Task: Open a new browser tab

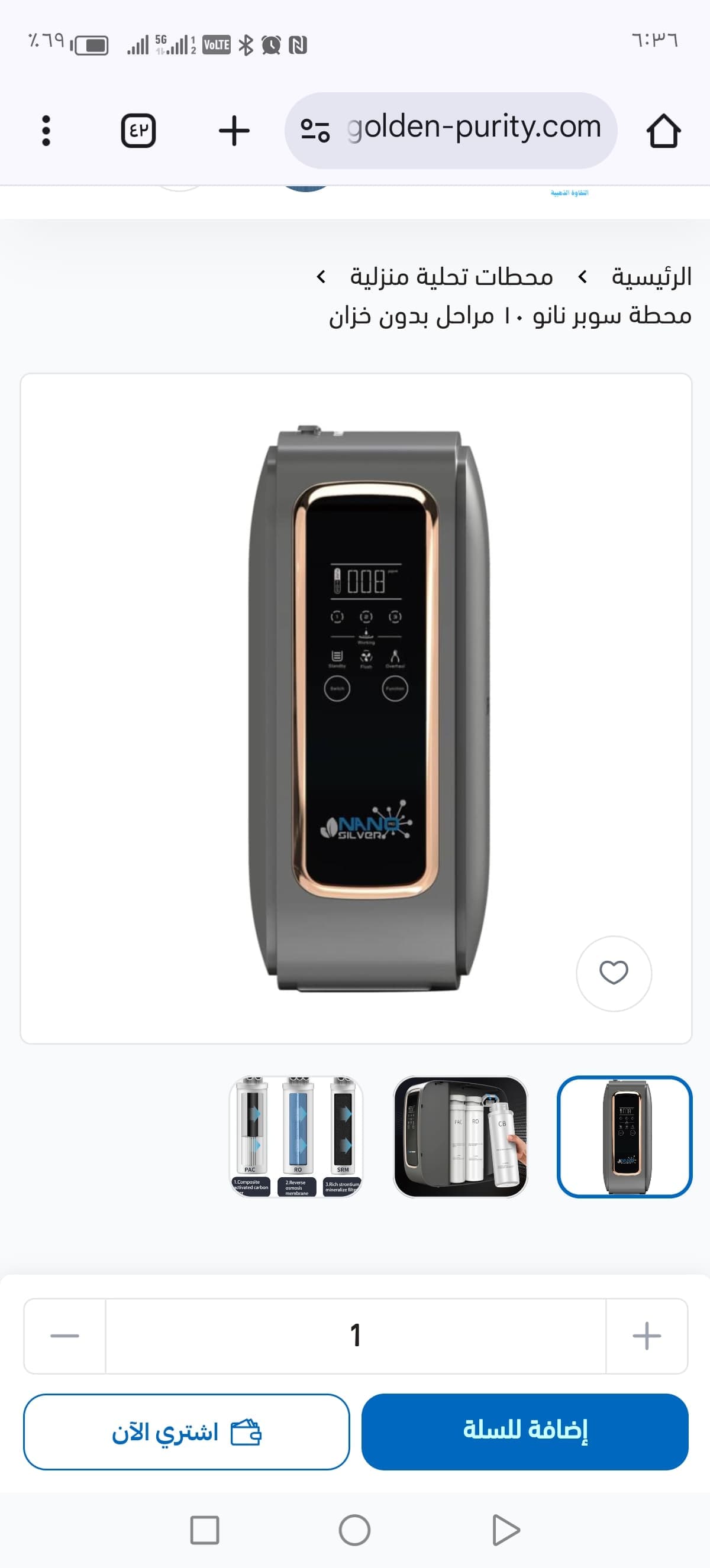Action: [234, 130]
